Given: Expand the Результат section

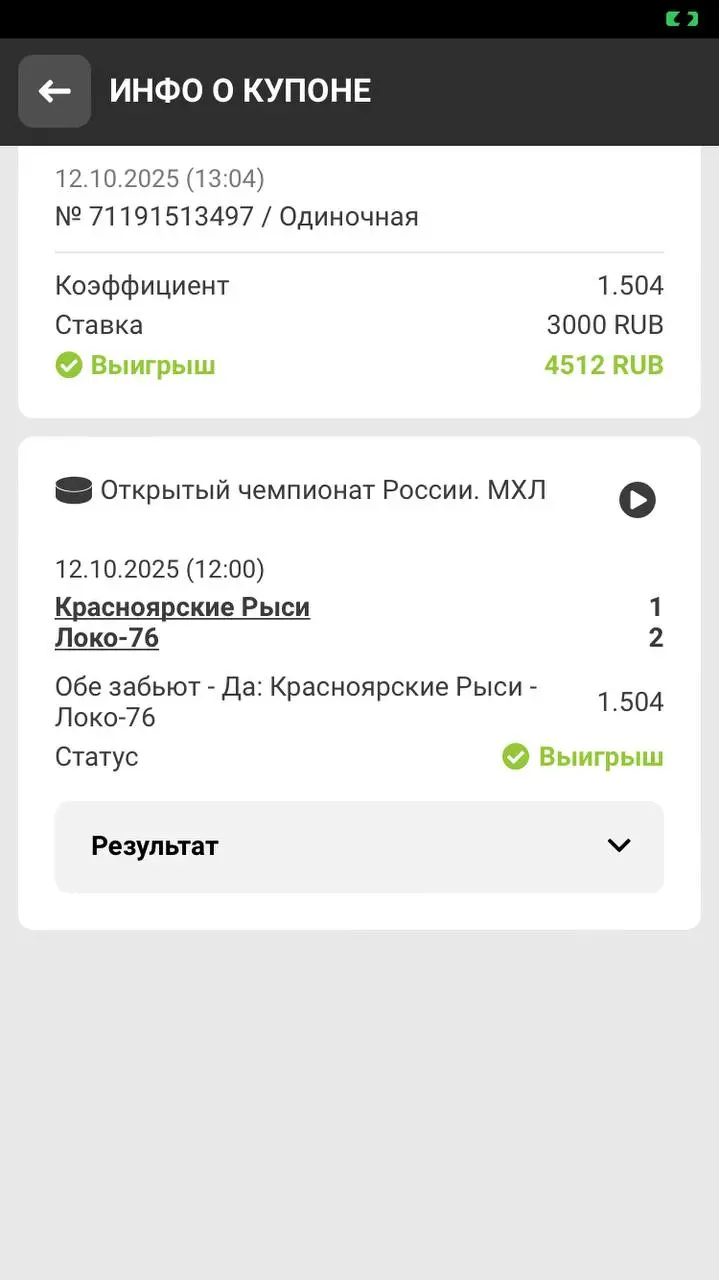Looking at the screenshot, I should (359, 846).
